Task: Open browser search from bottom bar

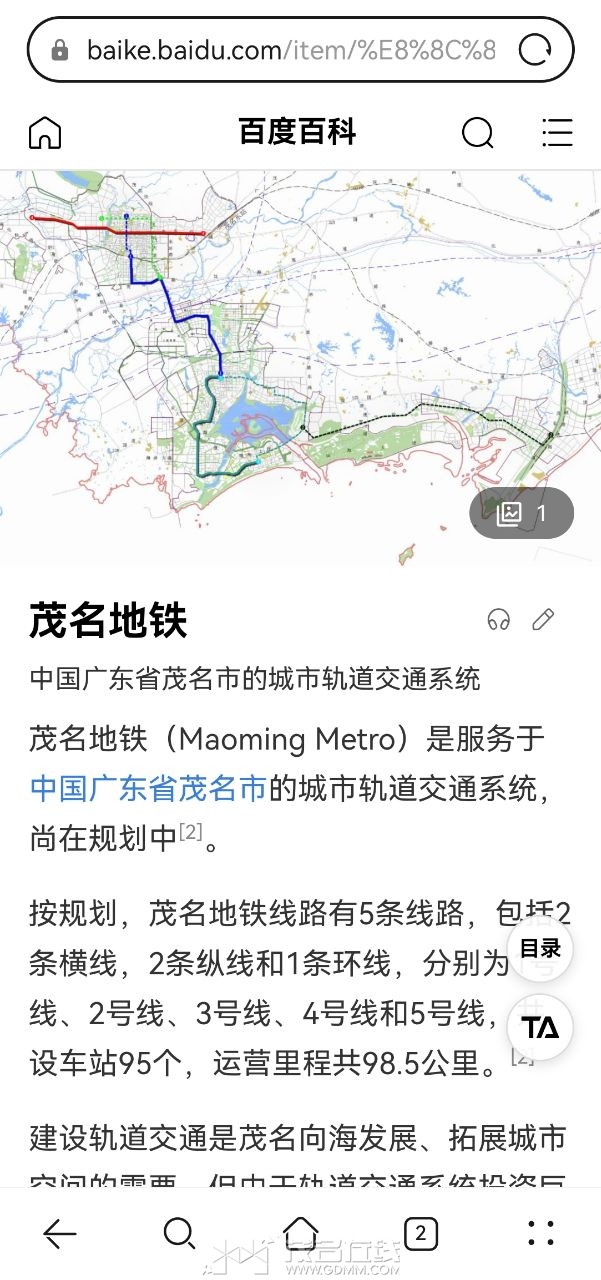Action: pos(179,1234)
